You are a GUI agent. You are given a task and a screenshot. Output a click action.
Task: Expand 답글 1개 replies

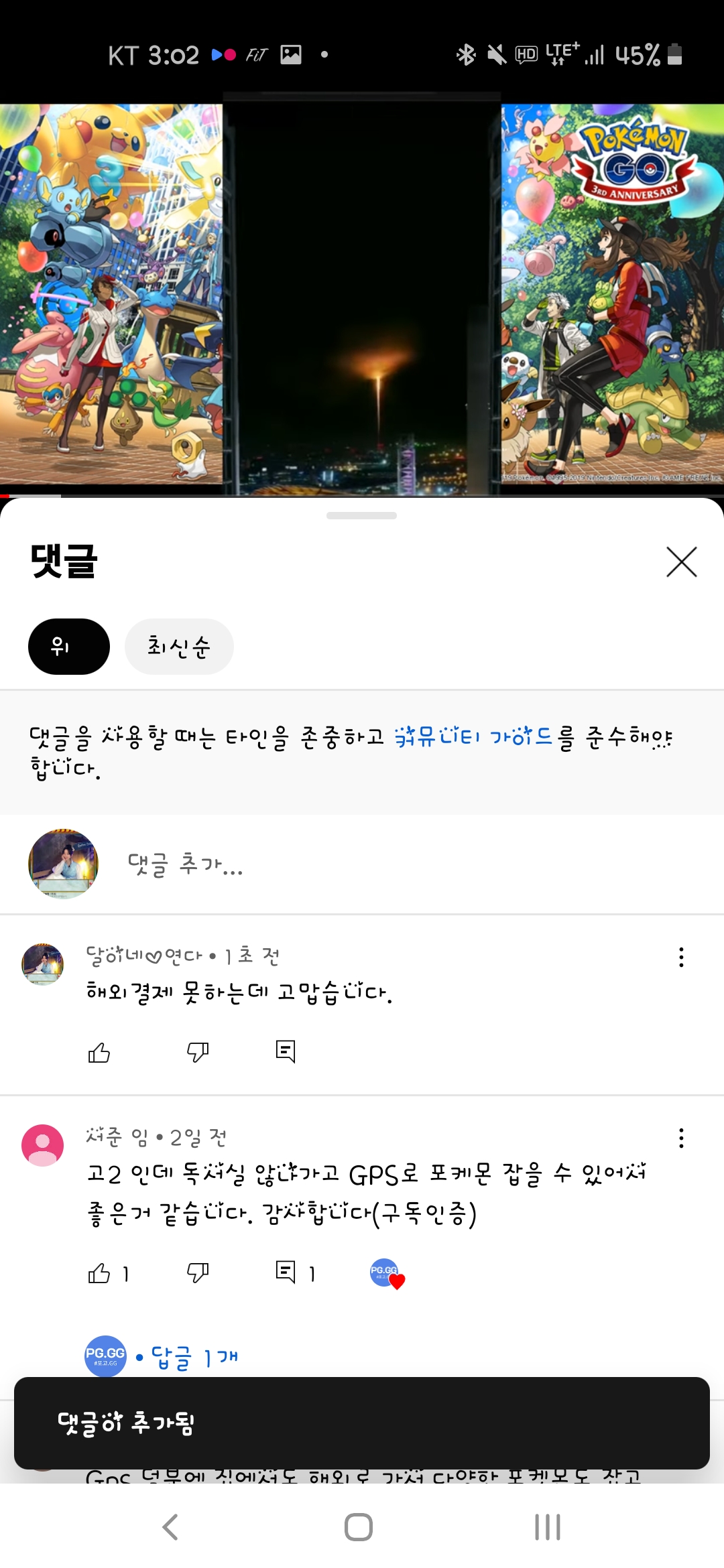[194, 1358]
